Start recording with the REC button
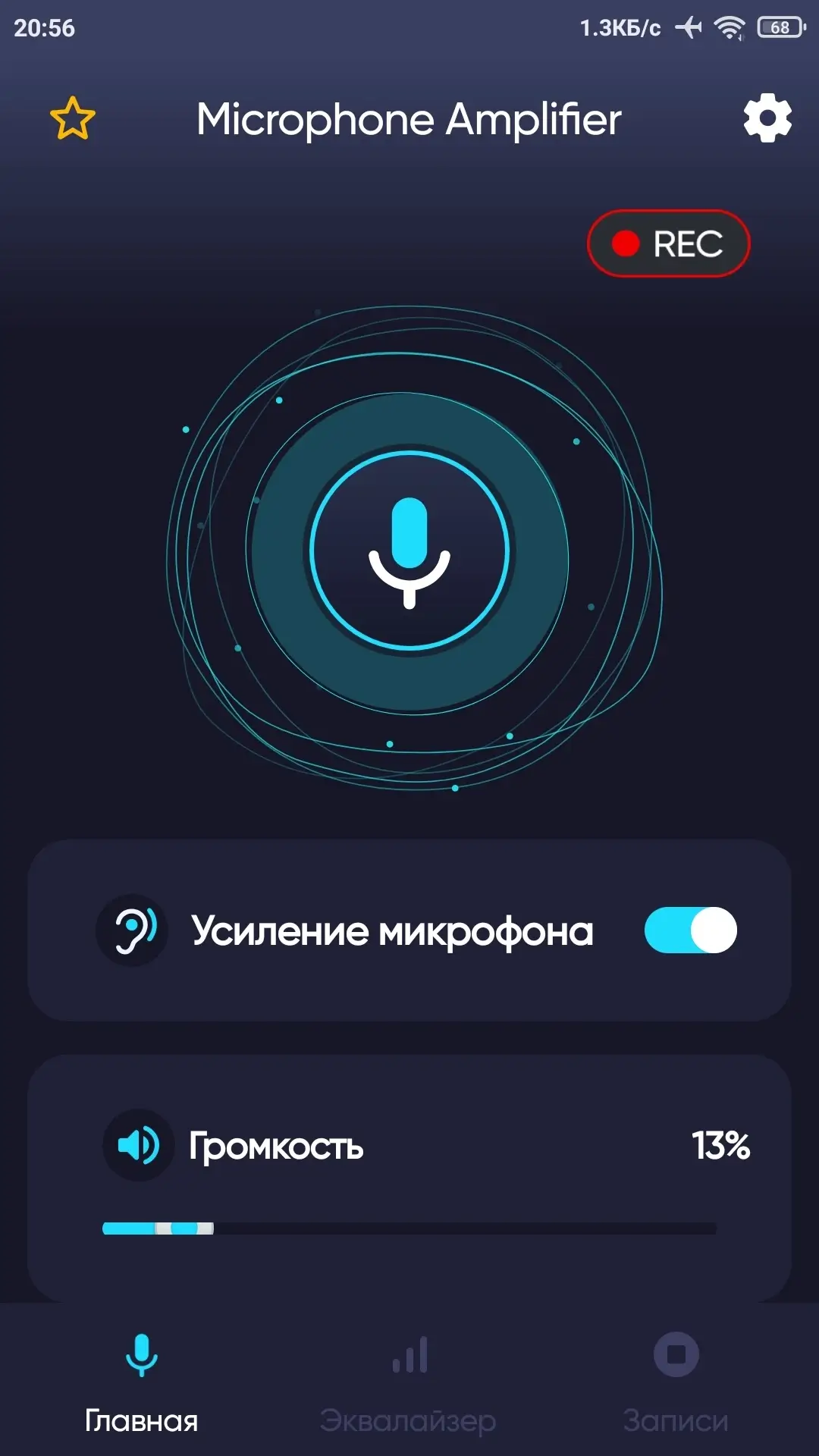This screenshot has width=819, height=1456. pyautogui.click(x=669, y=243)
